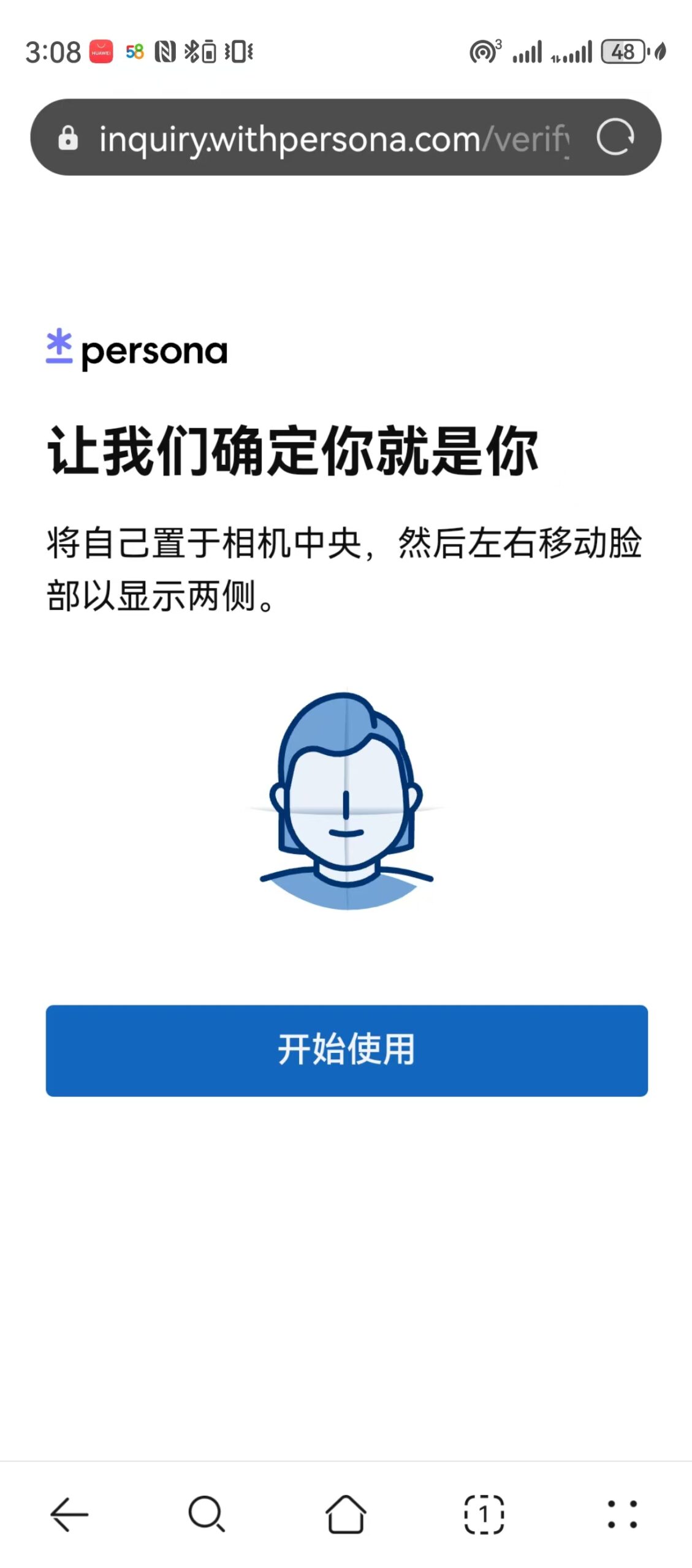
Task: Go back using the browser back arrow
Action: tap(69, 1514)
